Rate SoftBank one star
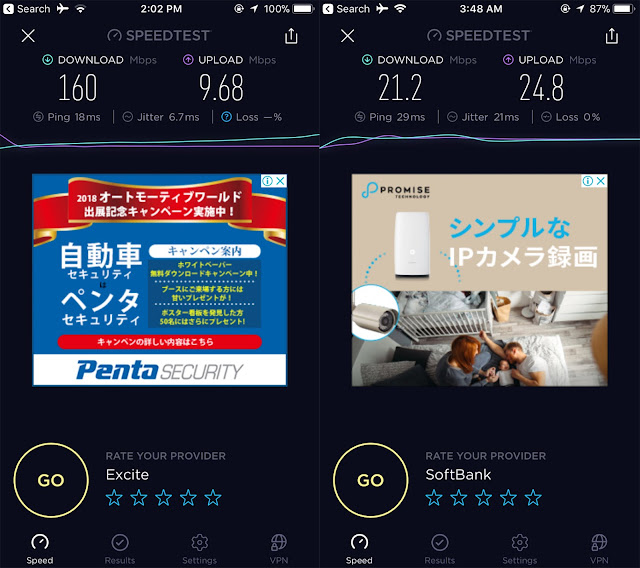 (x=434, y=498)
